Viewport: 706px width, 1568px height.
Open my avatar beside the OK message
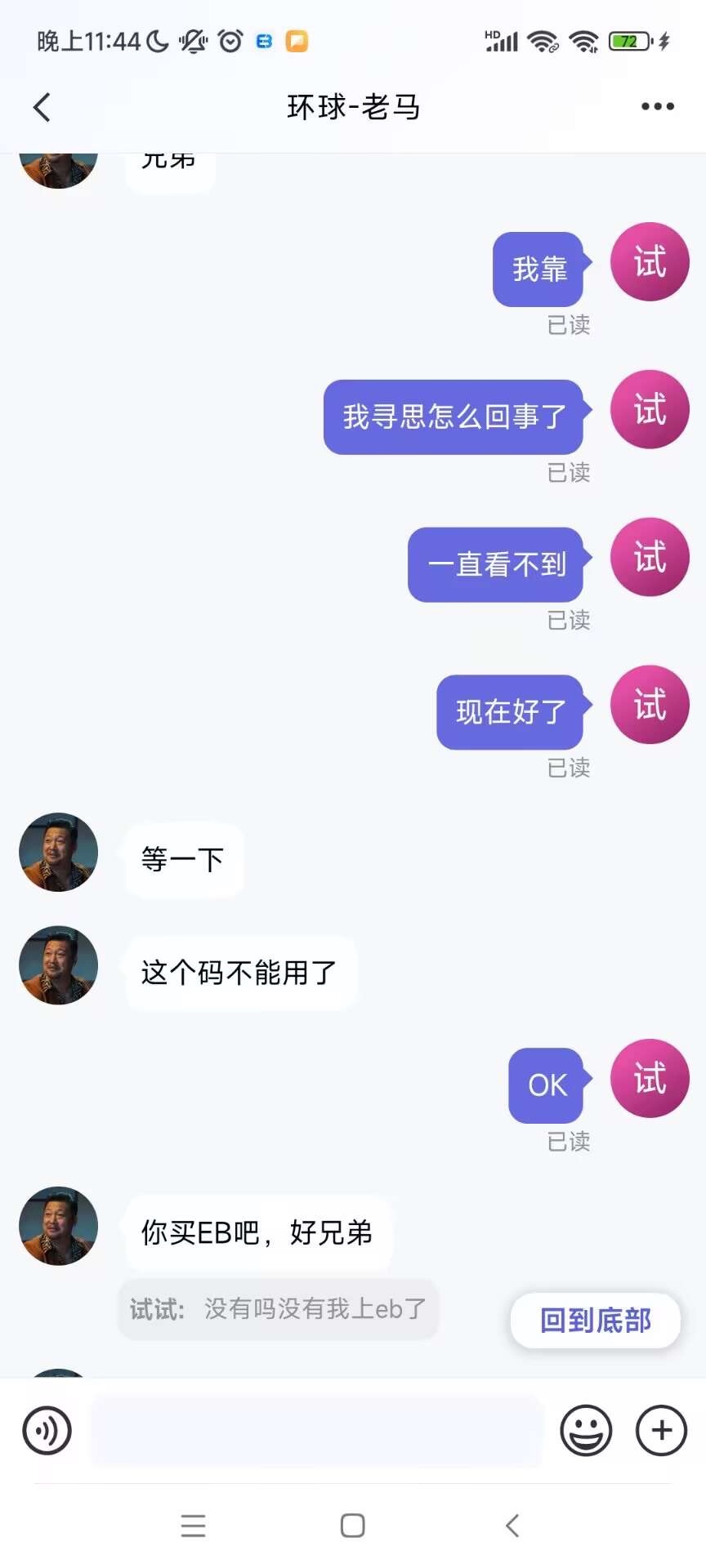[650, 1078]
